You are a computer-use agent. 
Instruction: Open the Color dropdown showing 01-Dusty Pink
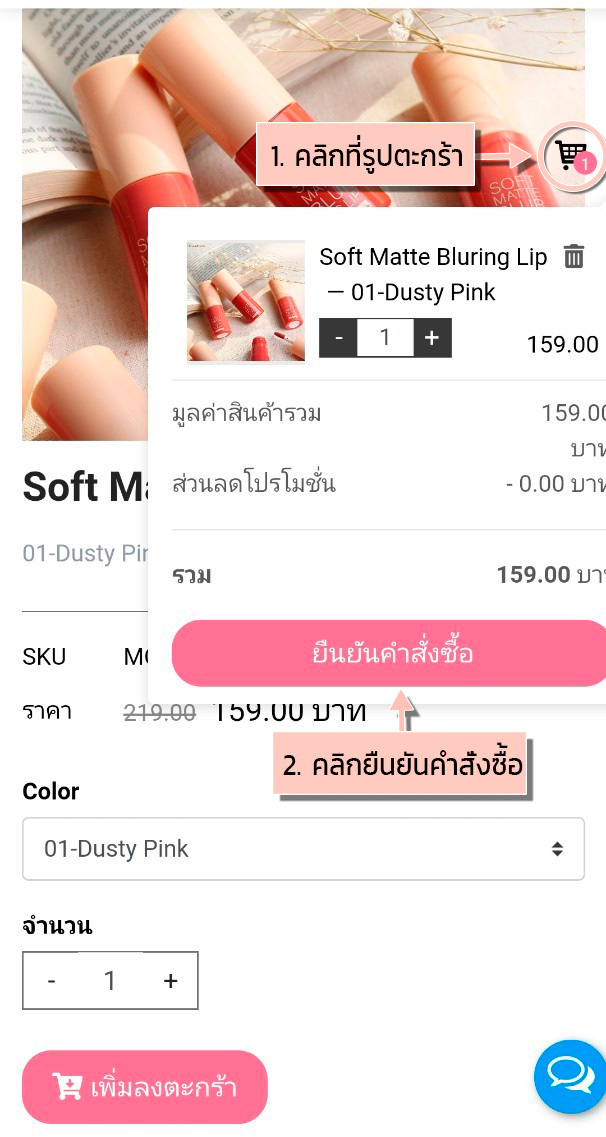tap(303, 849)
